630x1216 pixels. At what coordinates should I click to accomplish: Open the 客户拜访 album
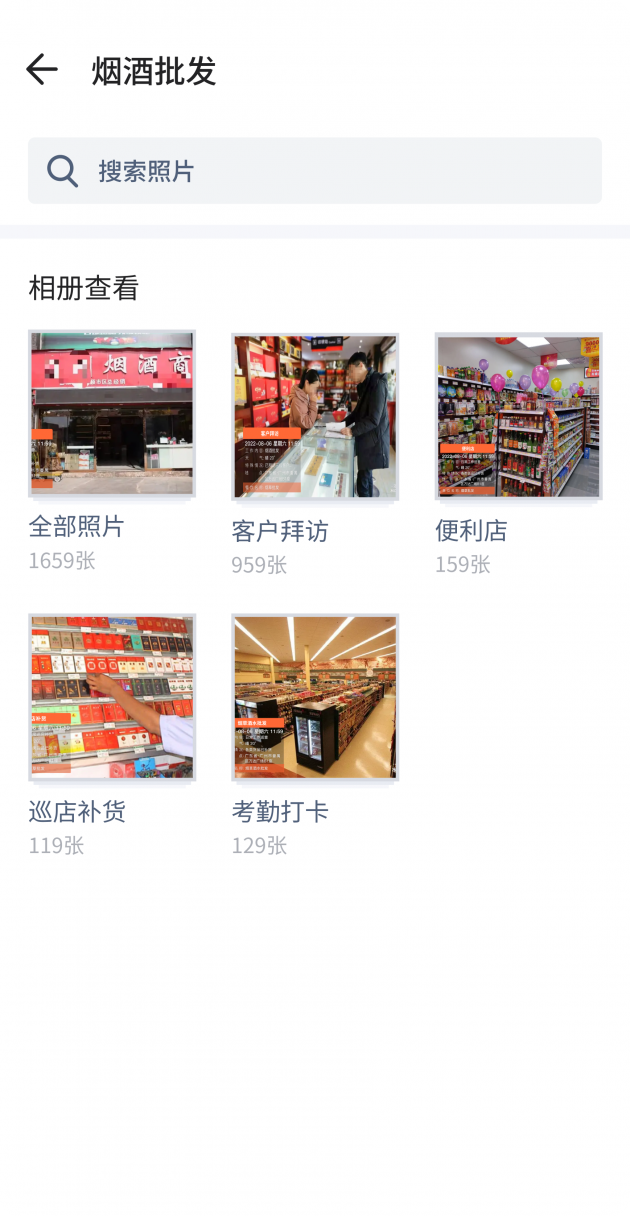point(315,417)
